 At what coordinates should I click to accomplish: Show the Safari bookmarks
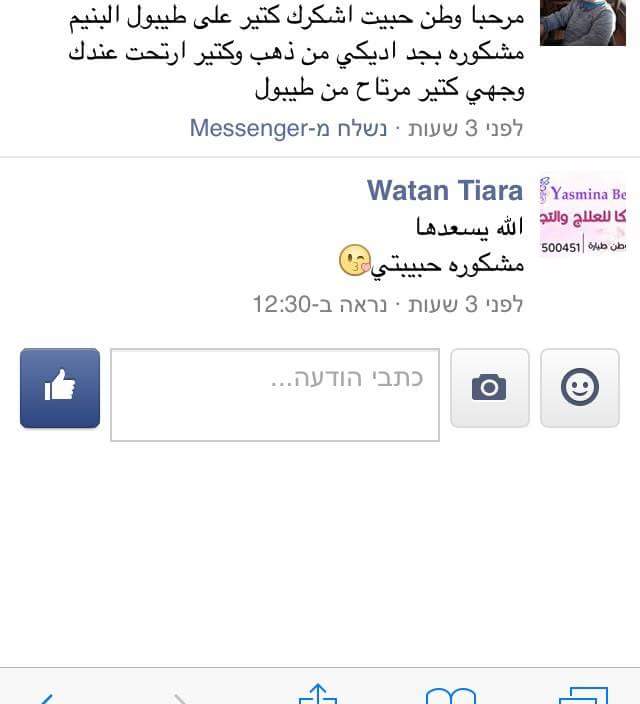450,695
